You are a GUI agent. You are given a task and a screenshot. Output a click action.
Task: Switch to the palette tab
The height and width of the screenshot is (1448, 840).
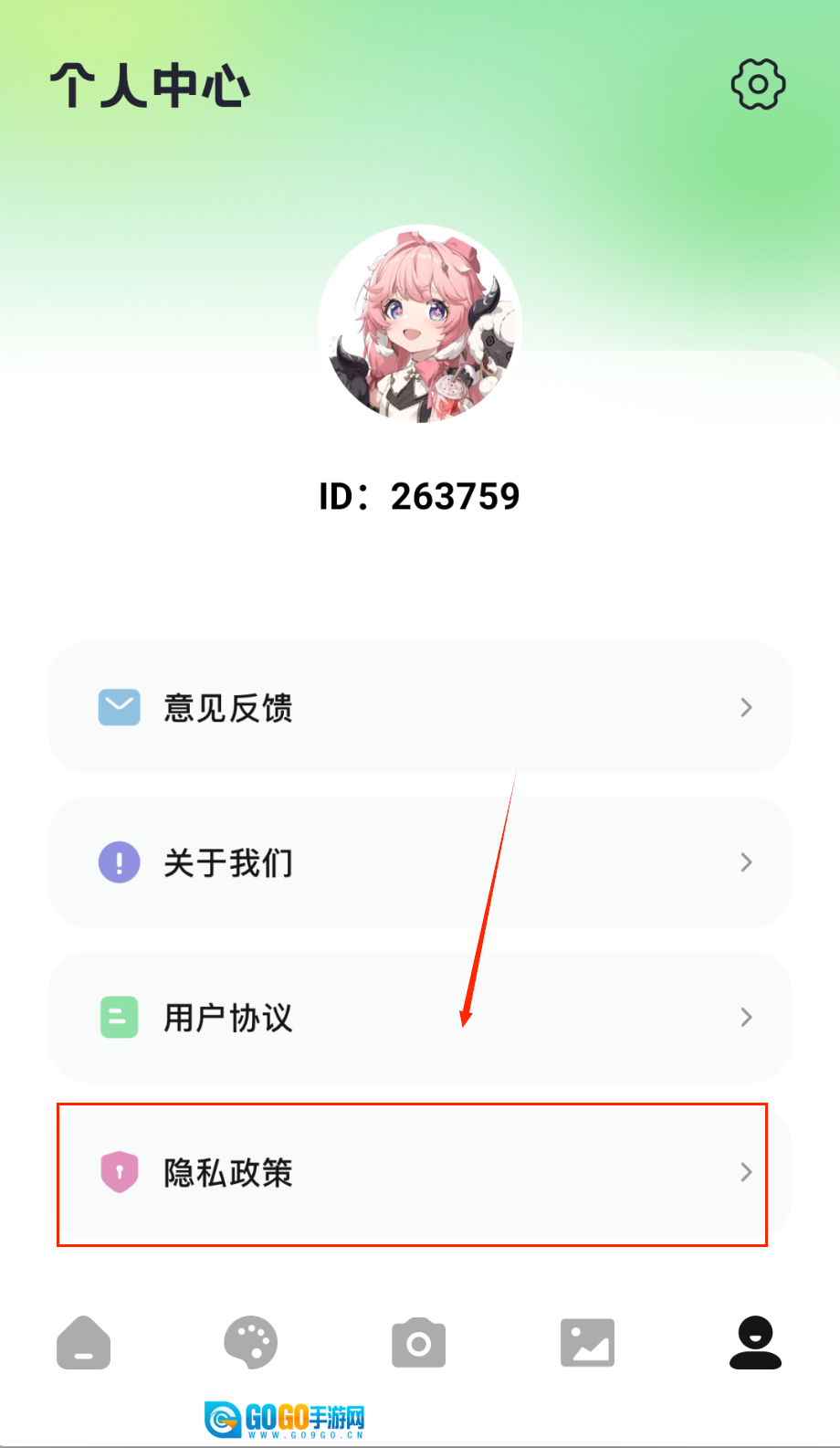[250, 1343]
